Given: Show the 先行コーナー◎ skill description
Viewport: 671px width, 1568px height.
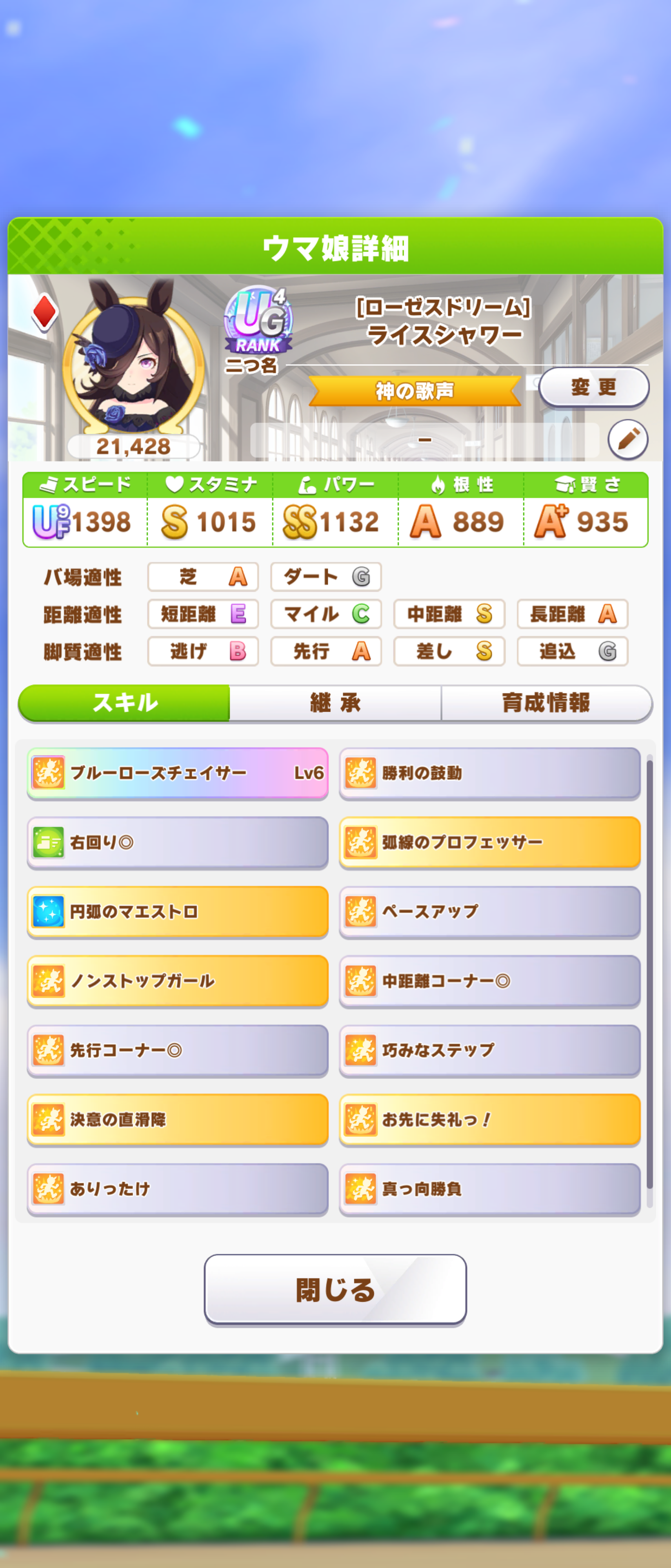Looking at the screenshot, I should [178, 1051].
